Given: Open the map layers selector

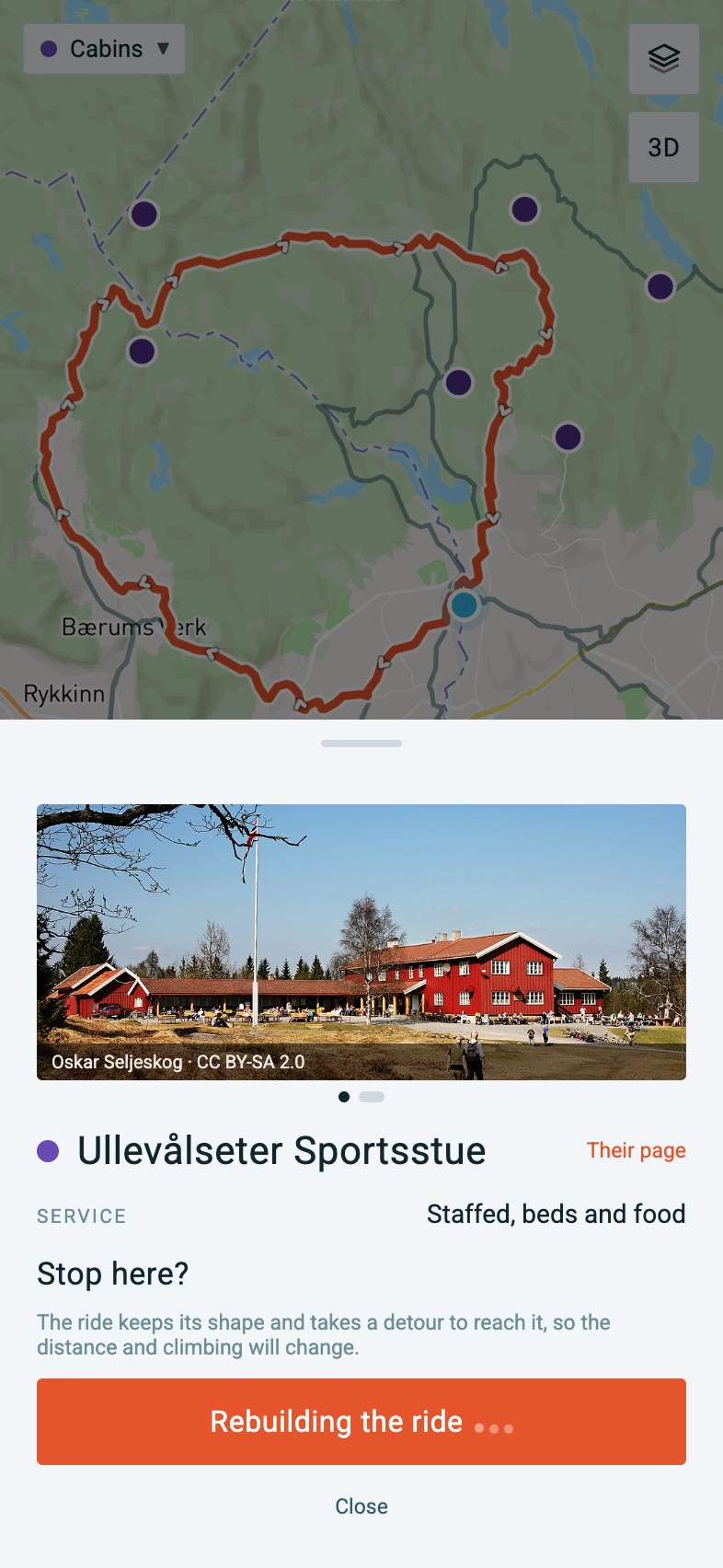Looking at the screenshot, I should 664,59.
